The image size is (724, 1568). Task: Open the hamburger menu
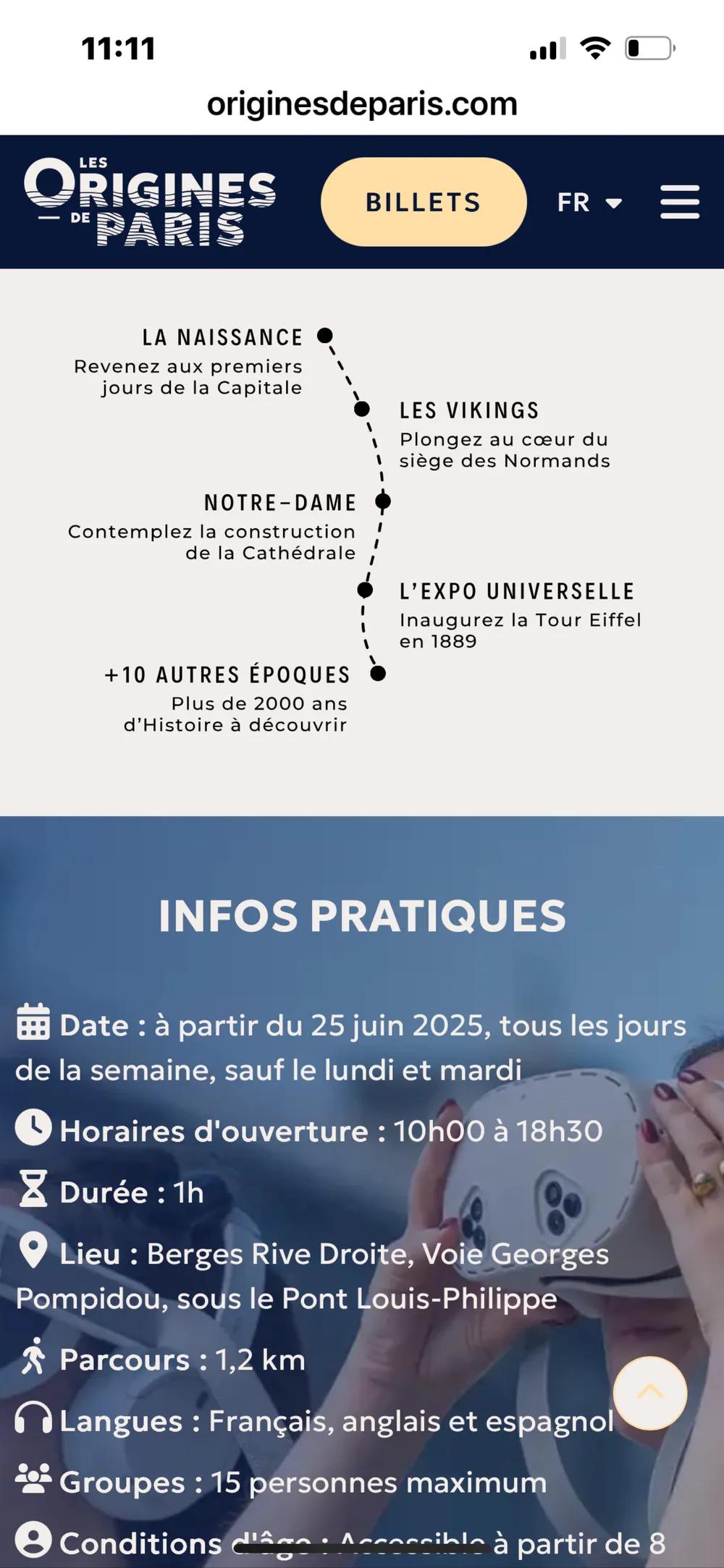[679, 202]
